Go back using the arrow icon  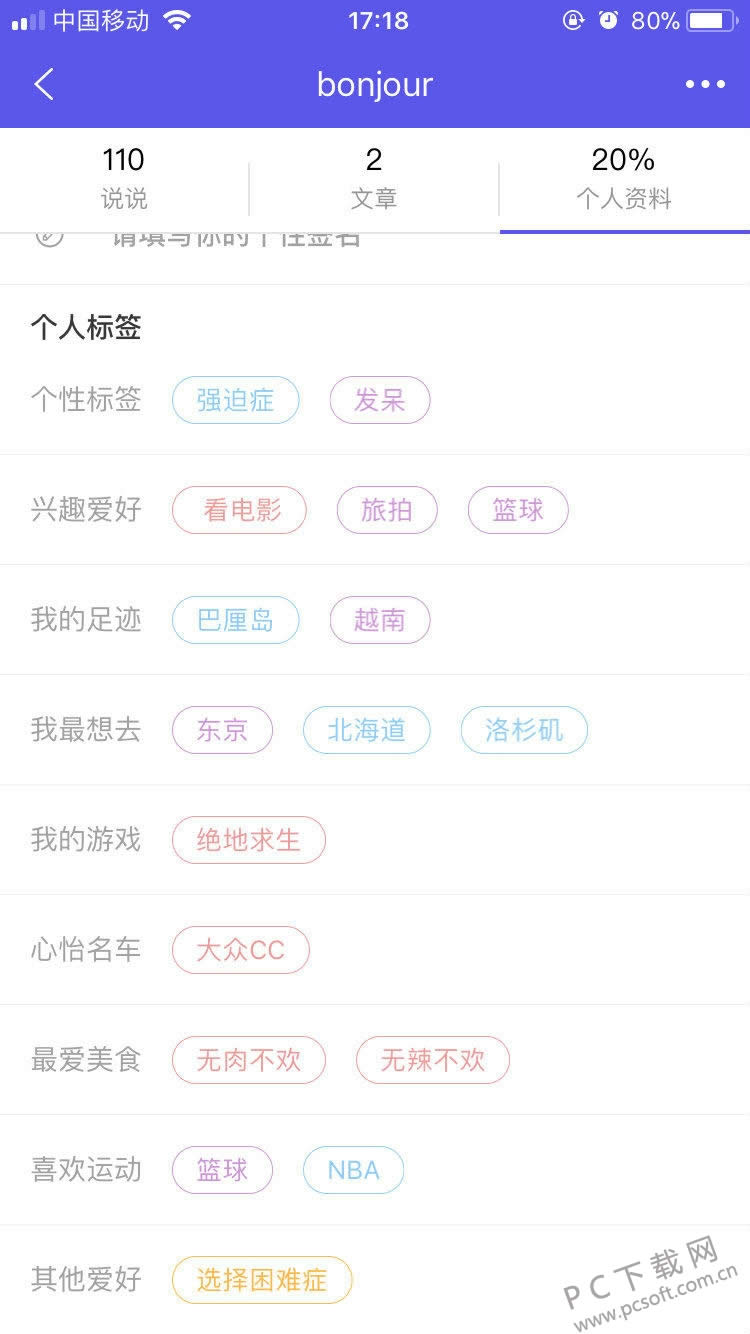click(x=44, y=85)
